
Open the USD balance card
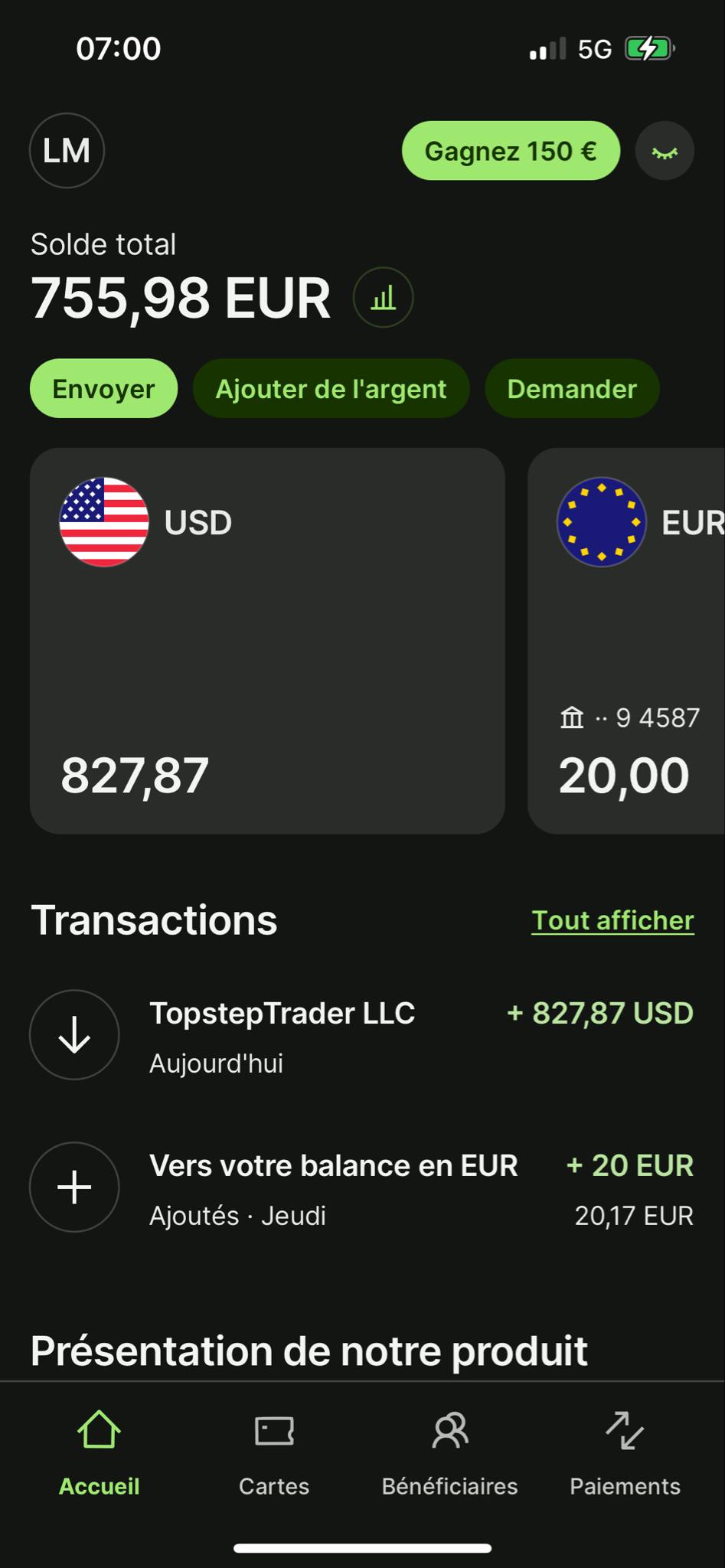pyautogui.click(x=267, y=641)
